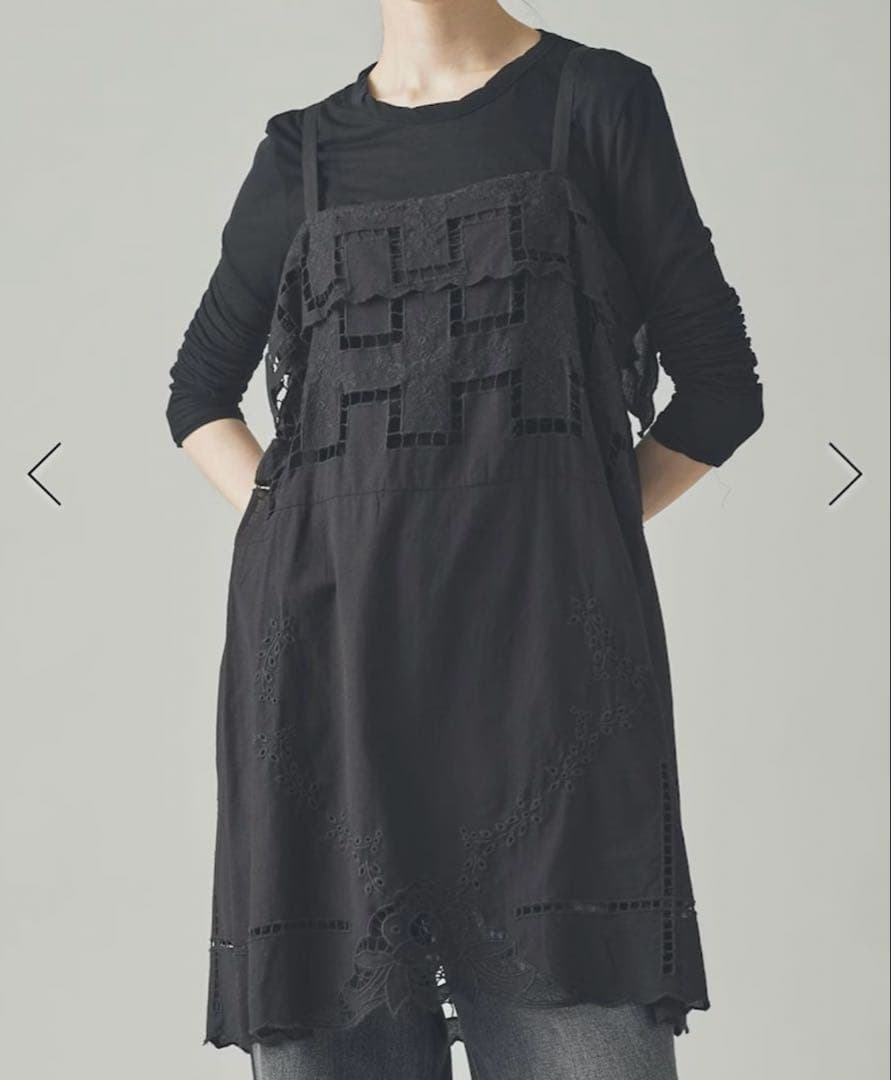Go to the previous product photo
891x1080 pixels.
point(44,474)
